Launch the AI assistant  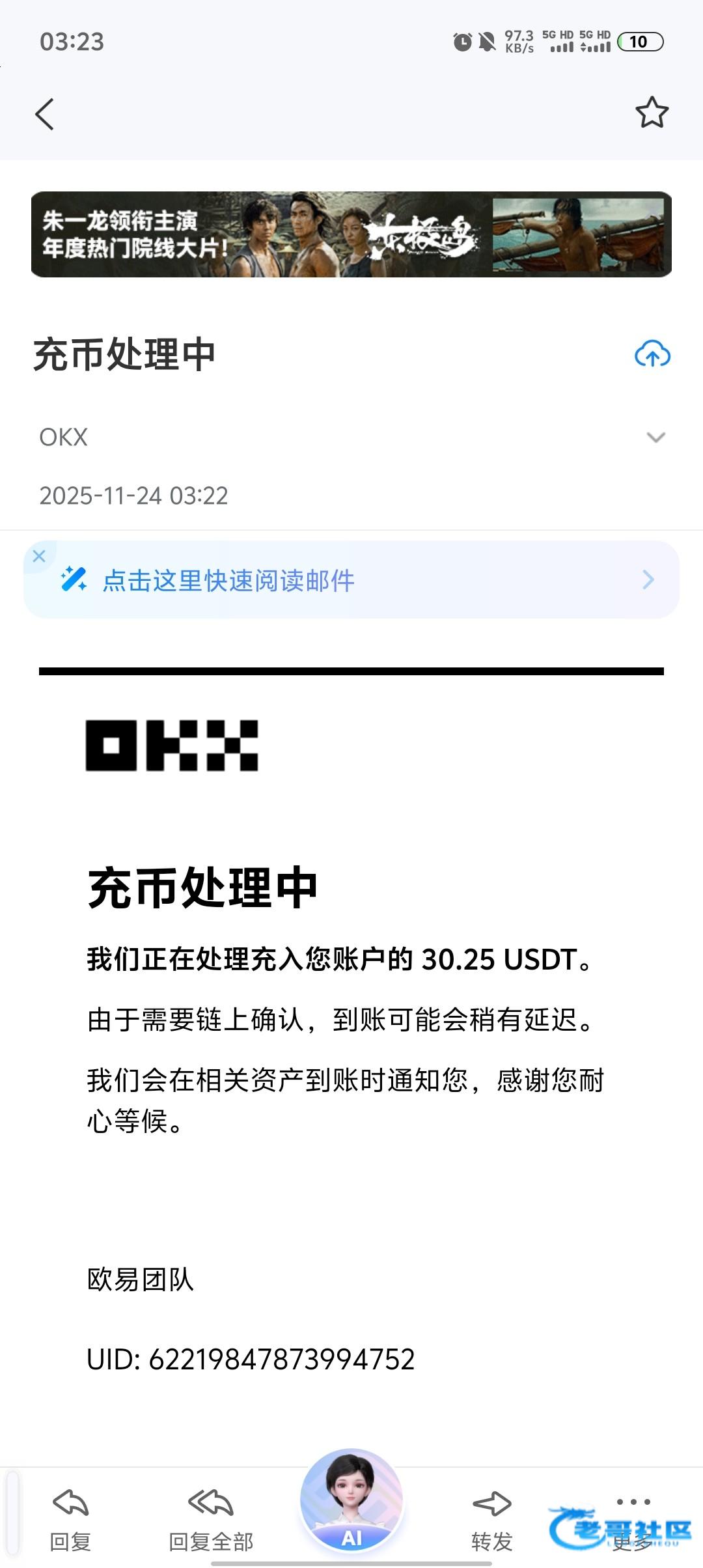[x=351, y=1503]
